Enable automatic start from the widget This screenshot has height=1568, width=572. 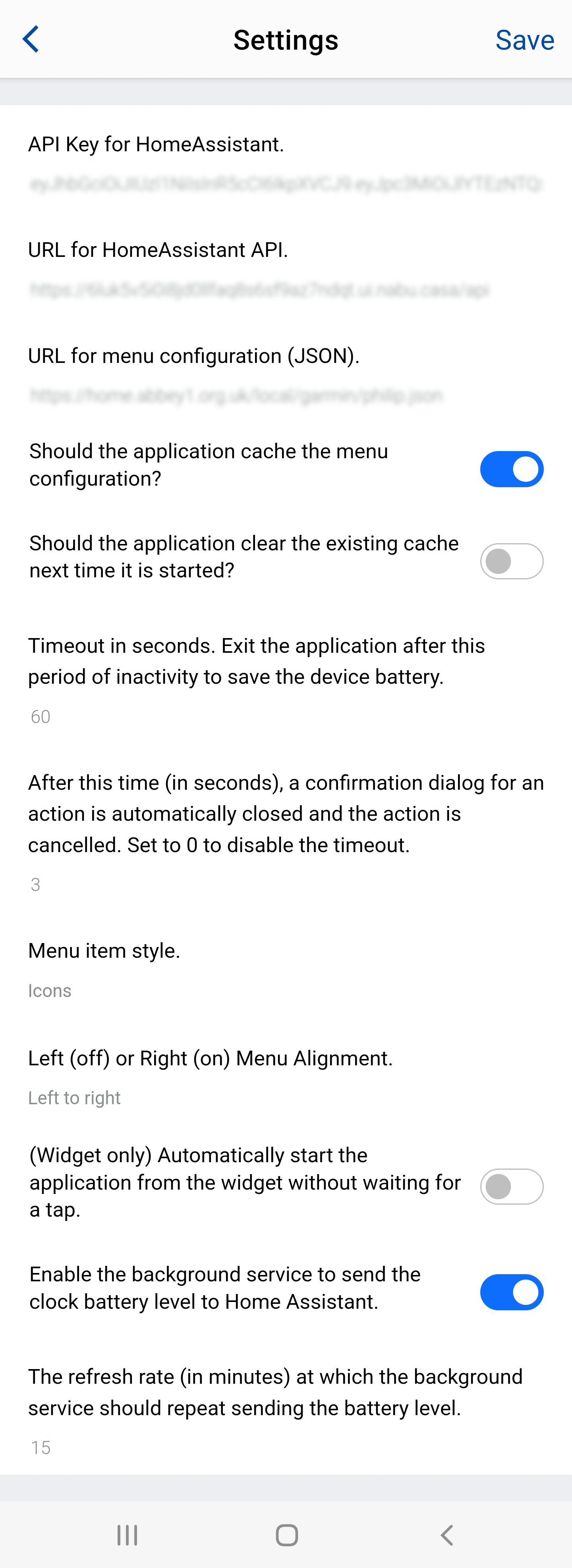tap(511, 1186)
